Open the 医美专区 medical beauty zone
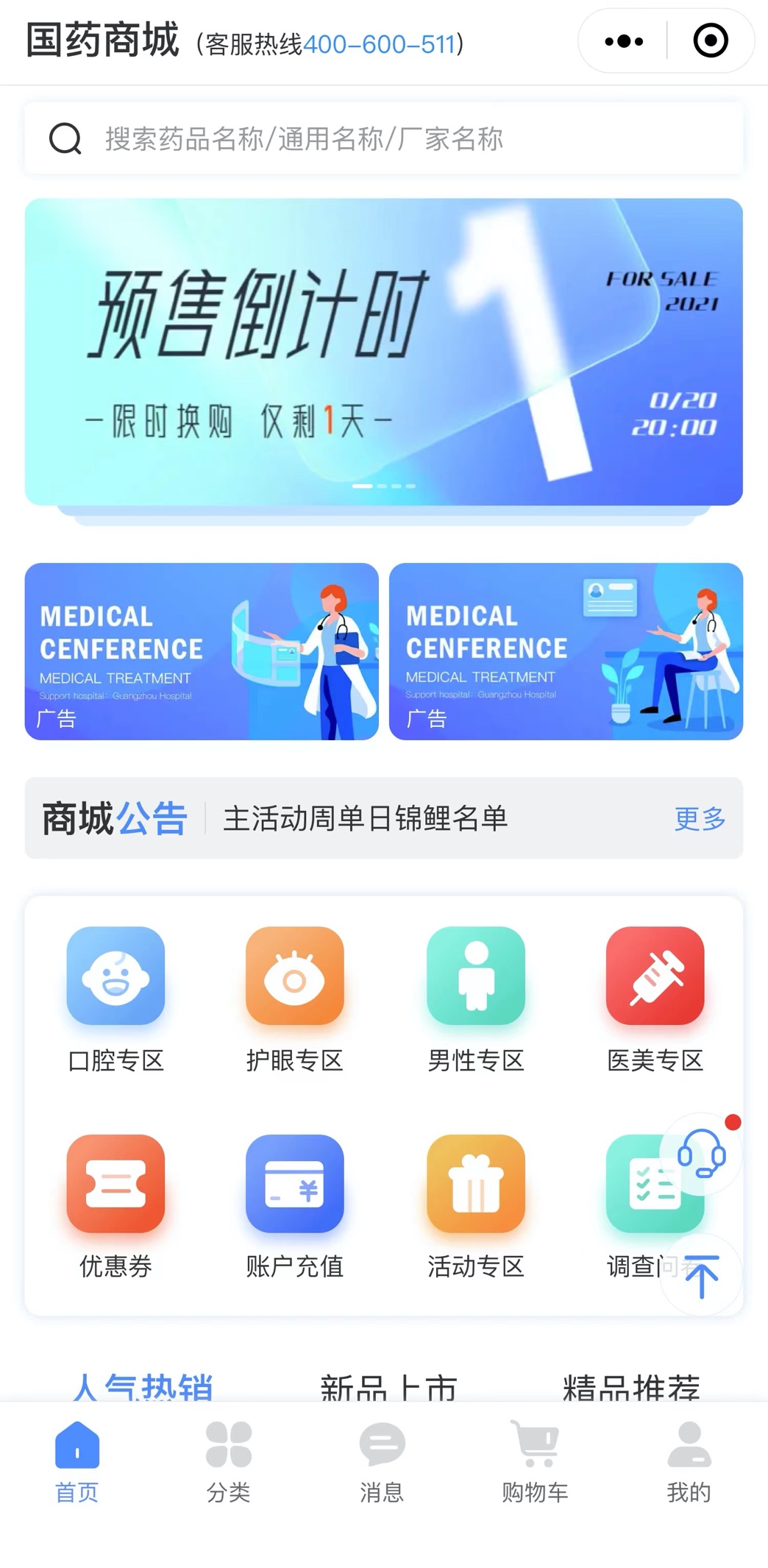This screenshot has width=768, height=1568. (655, 998)
